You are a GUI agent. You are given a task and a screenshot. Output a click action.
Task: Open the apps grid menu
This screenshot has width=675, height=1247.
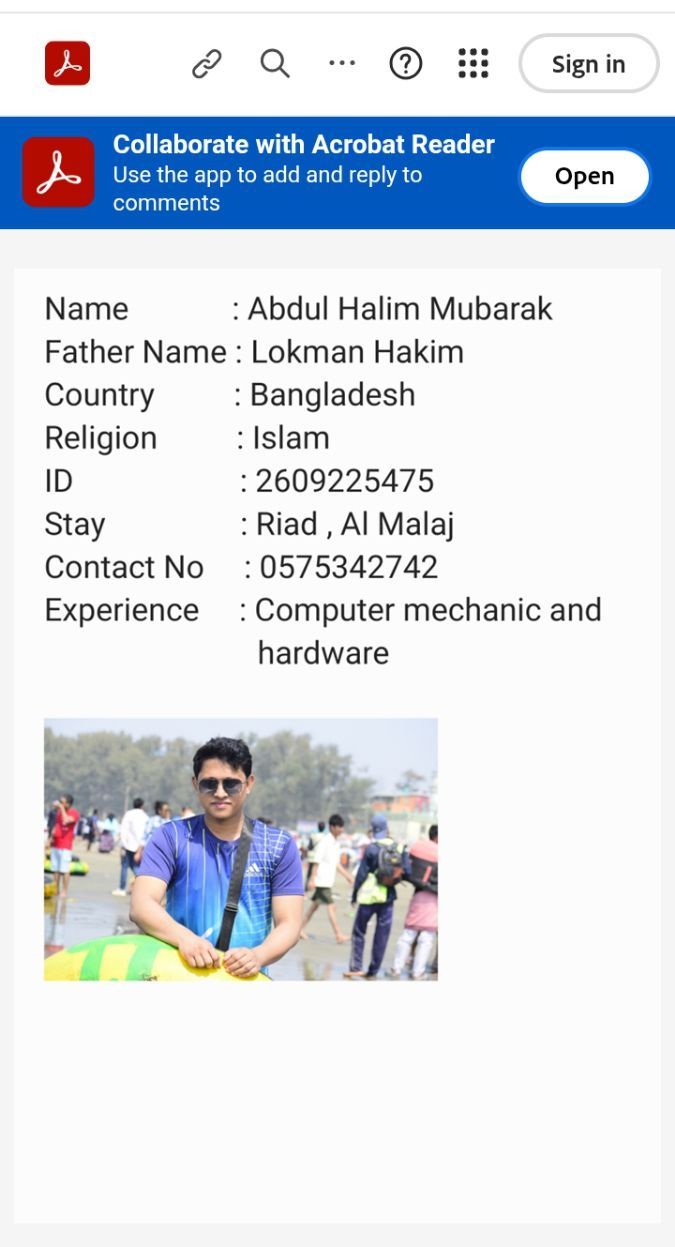473,64
